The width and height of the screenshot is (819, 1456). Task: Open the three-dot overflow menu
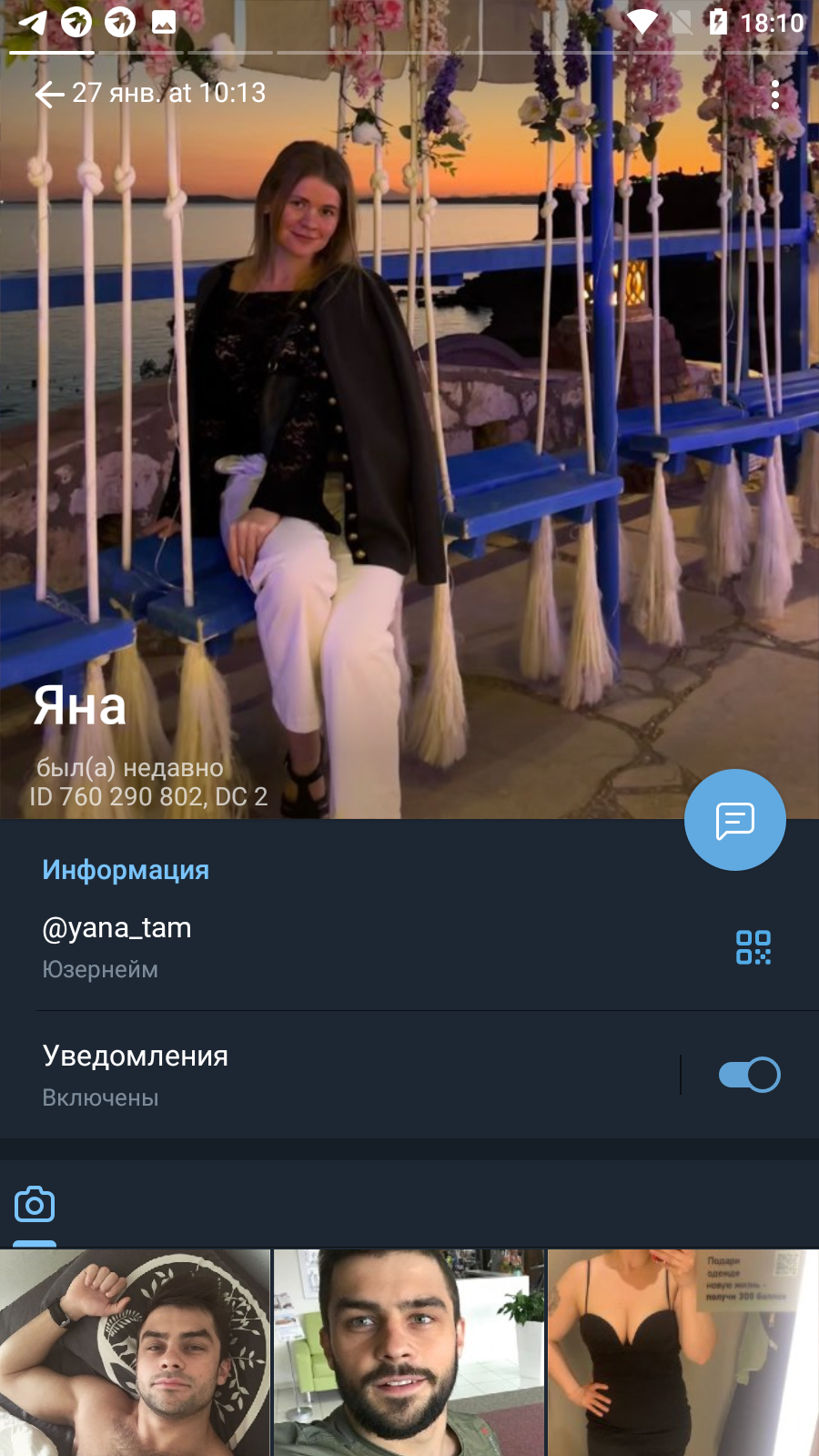pos(775,94)
